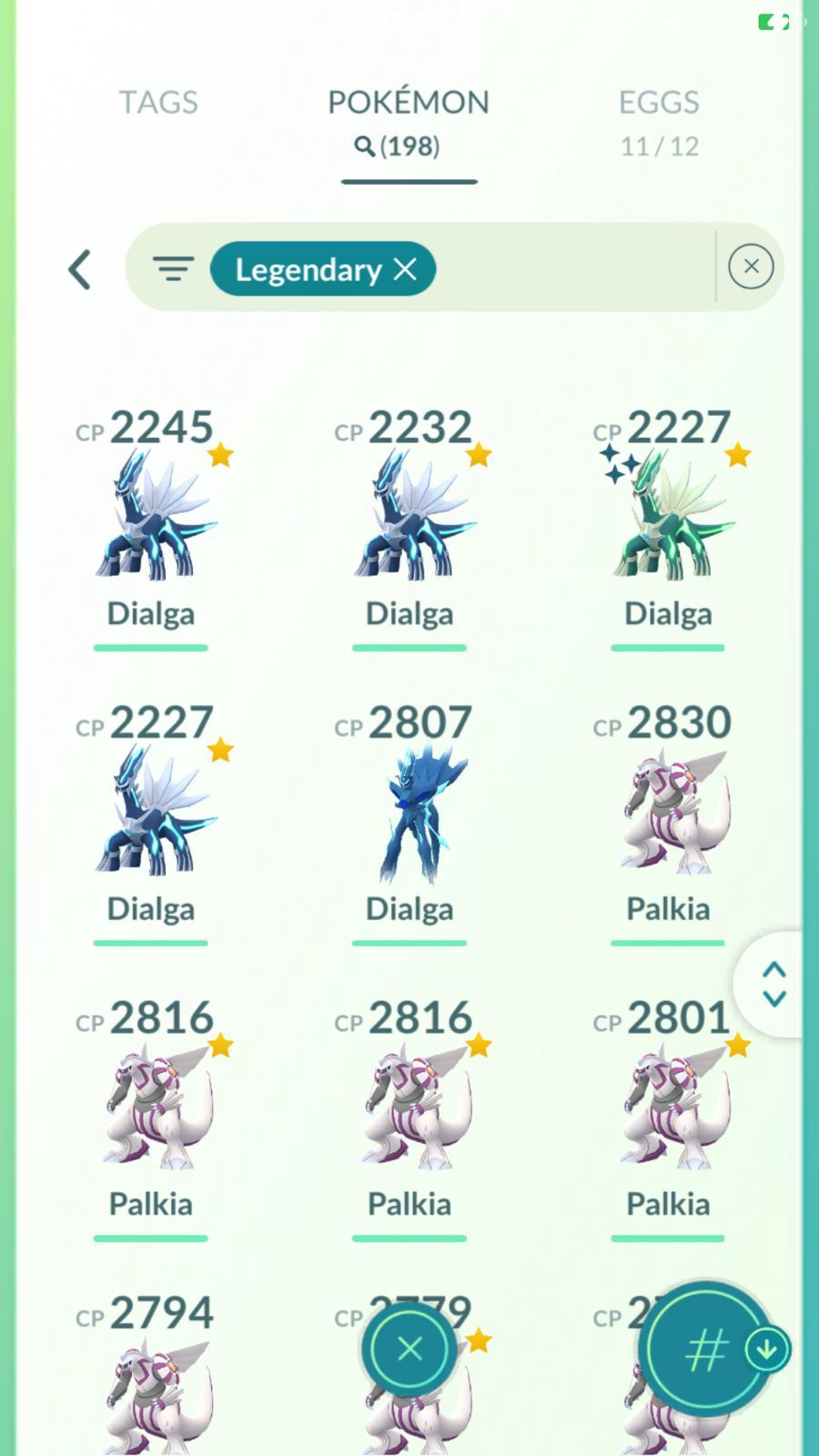Open the shiny Dialga with CP 2227

point(669,528)
